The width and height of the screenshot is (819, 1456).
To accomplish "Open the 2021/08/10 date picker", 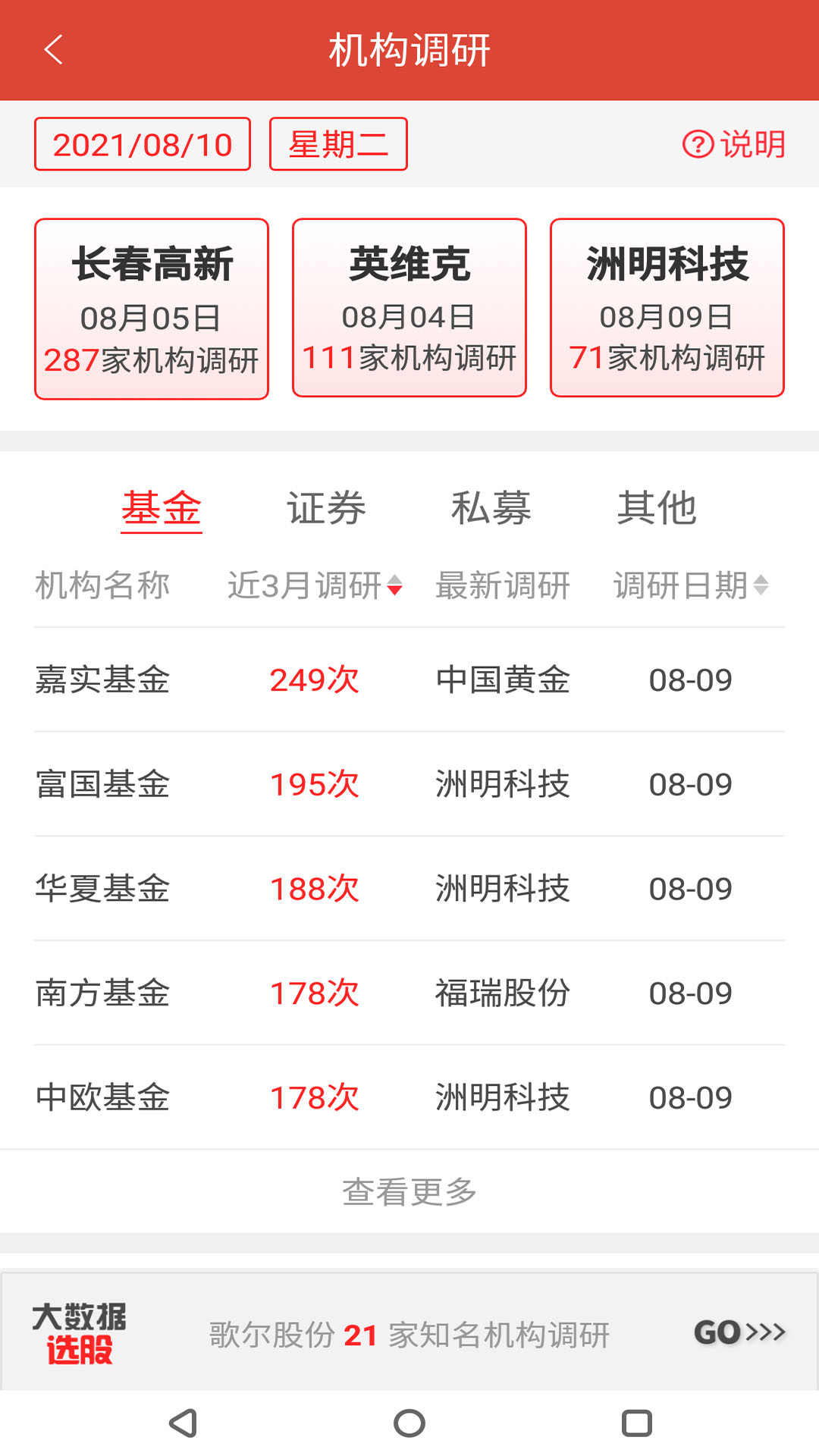I will pos(143,144).
